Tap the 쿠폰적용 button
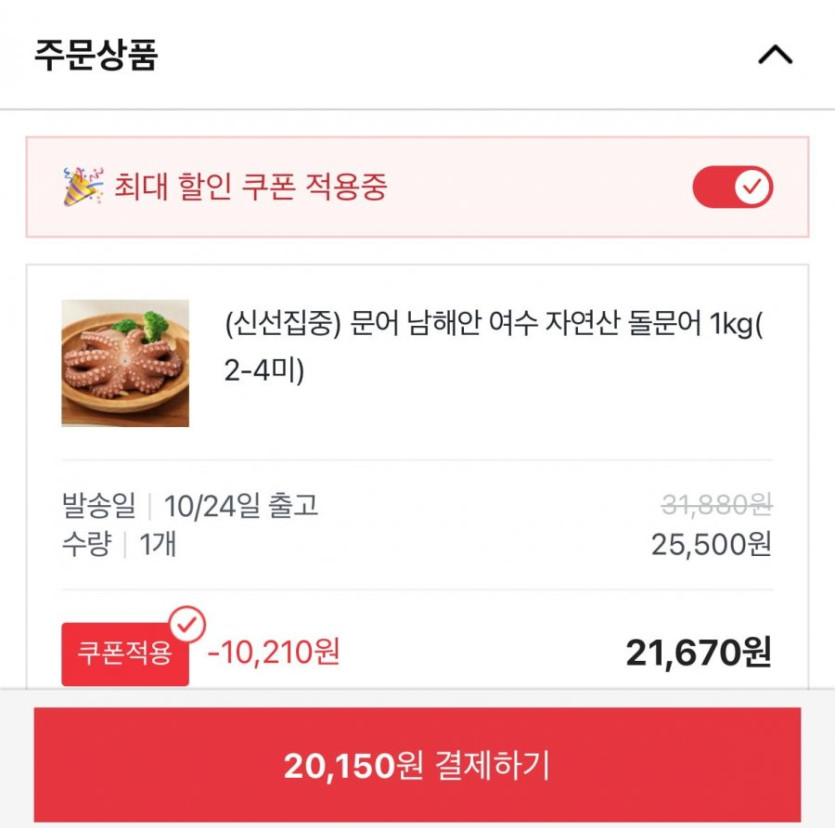The image size is (835, 828). [125, 654]
